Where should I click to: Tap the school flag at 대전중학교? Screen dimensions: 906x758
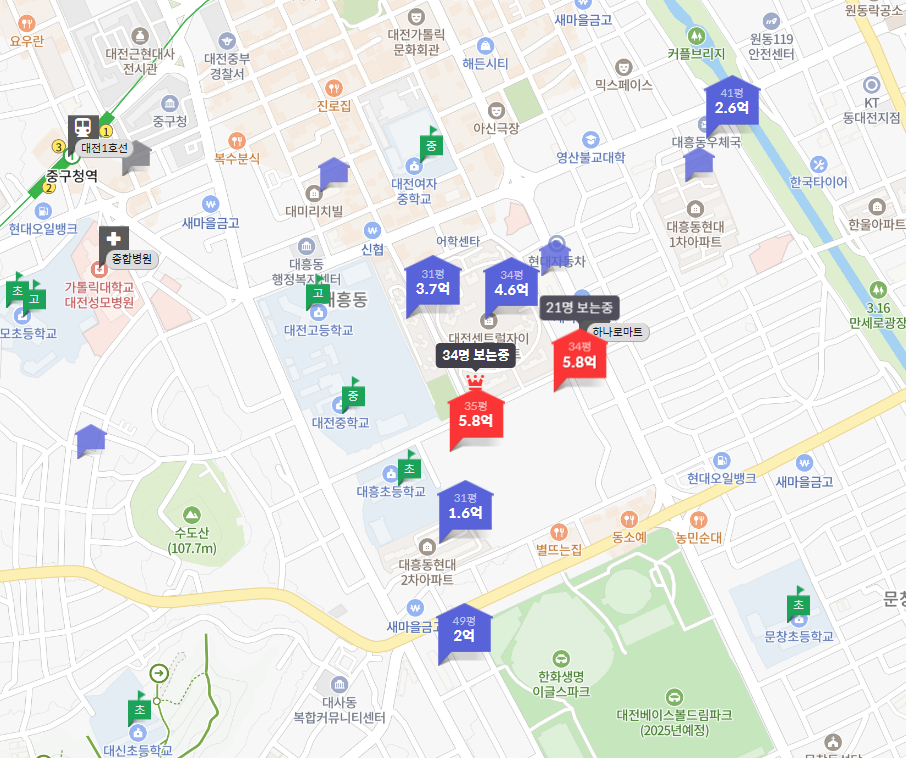[x=352, y=394]
